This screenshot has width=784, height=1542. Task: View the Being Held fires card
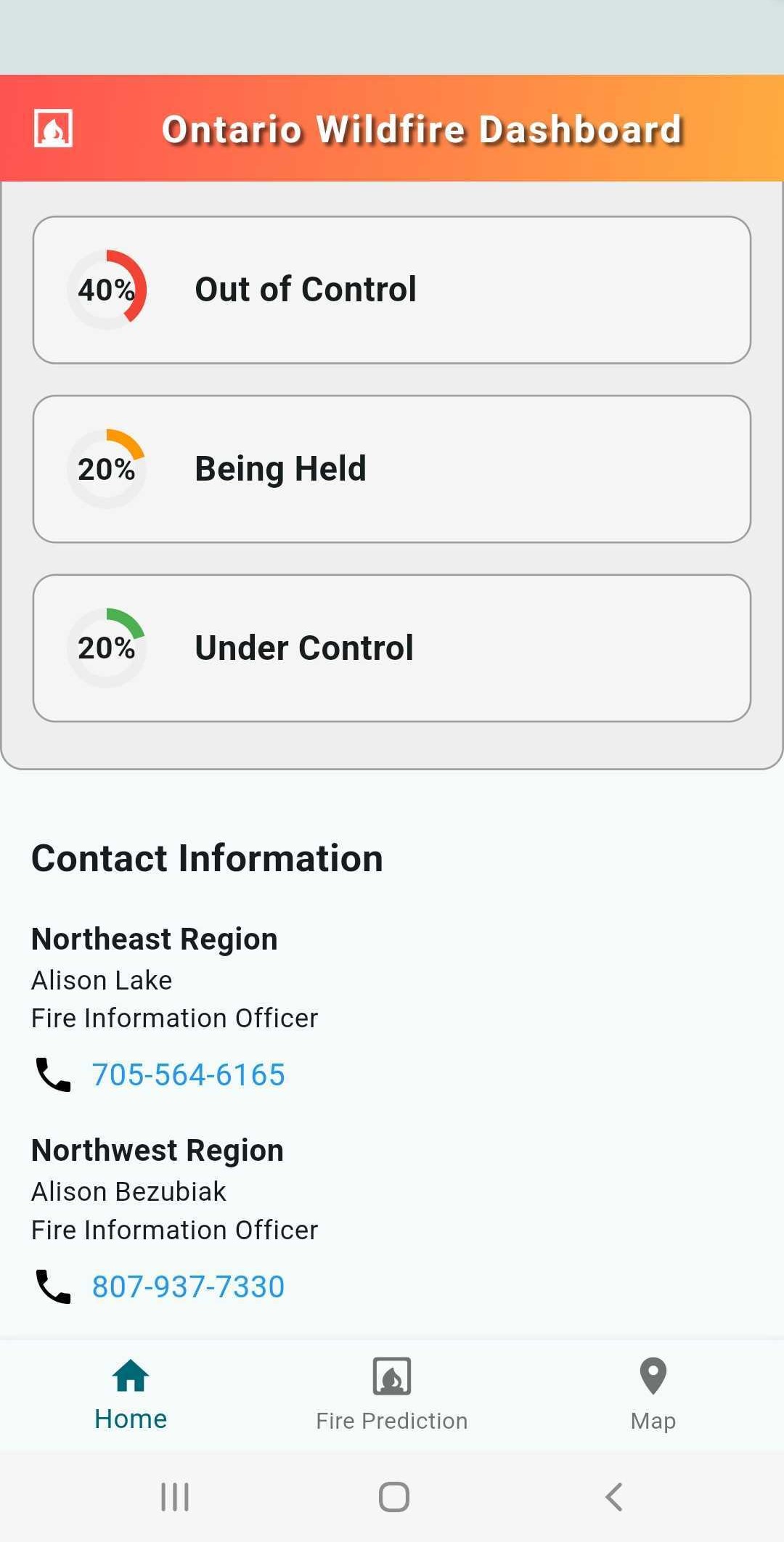coord(392,469)
